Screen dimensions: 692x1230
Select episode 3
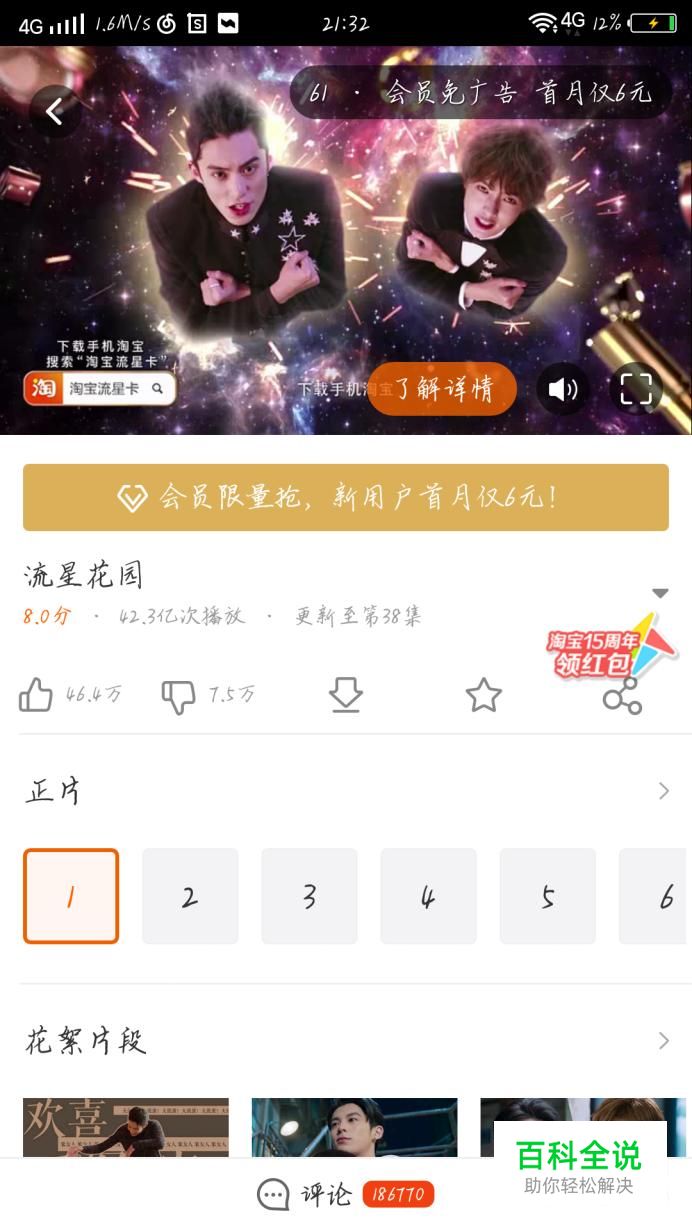pos(309,896)
